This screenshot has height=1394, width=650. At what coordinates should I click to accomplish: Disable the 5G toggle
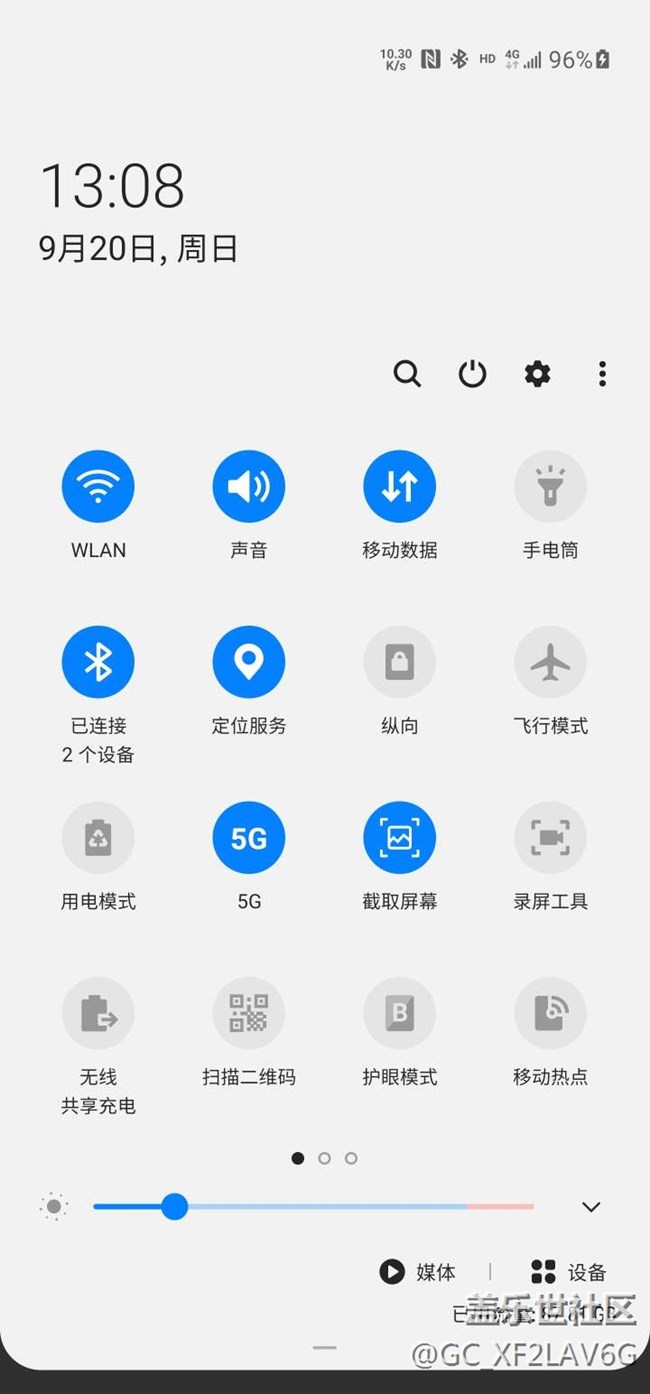coord(248,838)
